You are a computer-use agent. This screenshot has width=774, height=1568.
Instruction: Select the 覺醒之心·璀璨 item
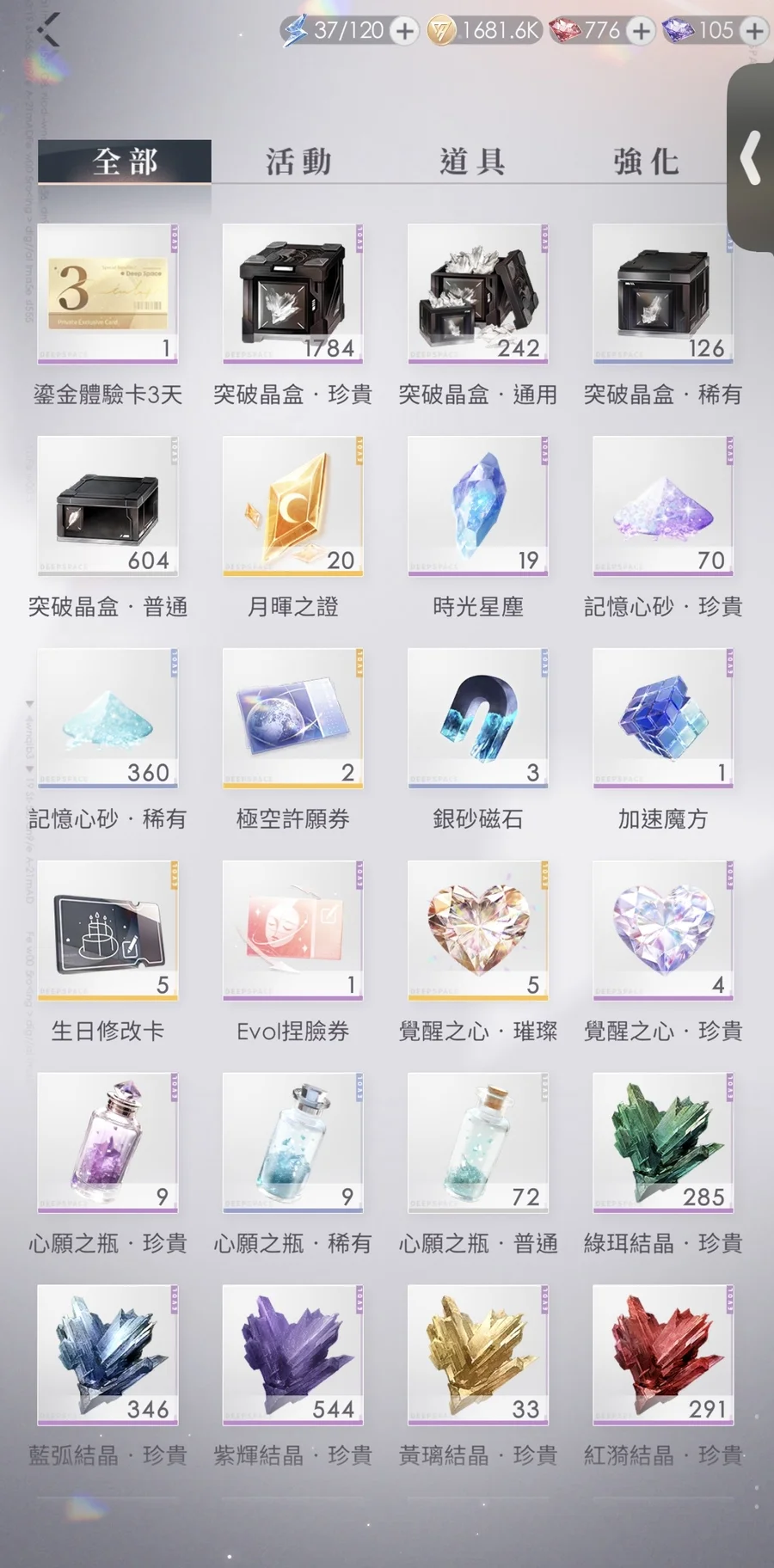[477, 931]
